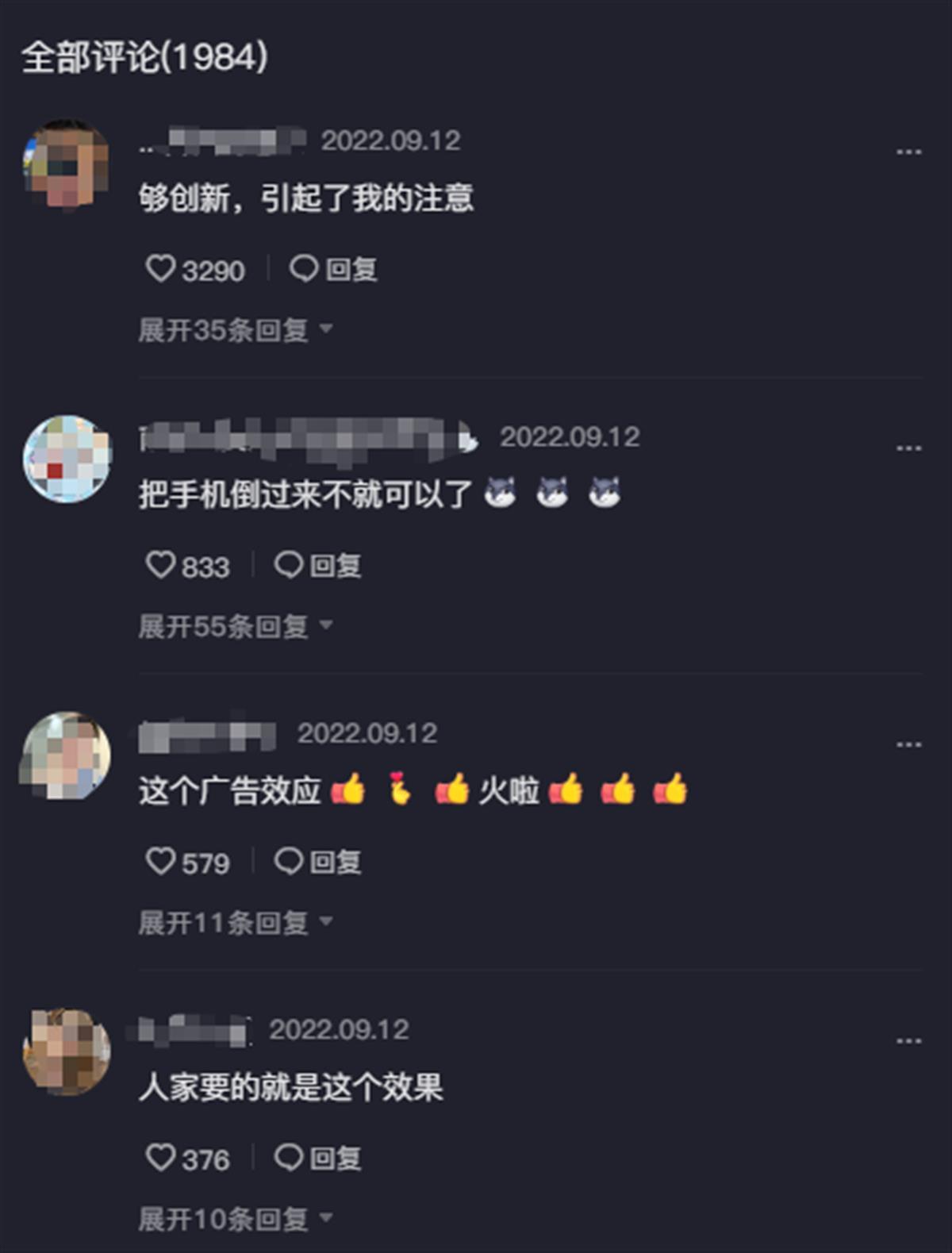View the avatar of the '够创新' commenter
Viewport: 952px width, 1253px height.
67,163
